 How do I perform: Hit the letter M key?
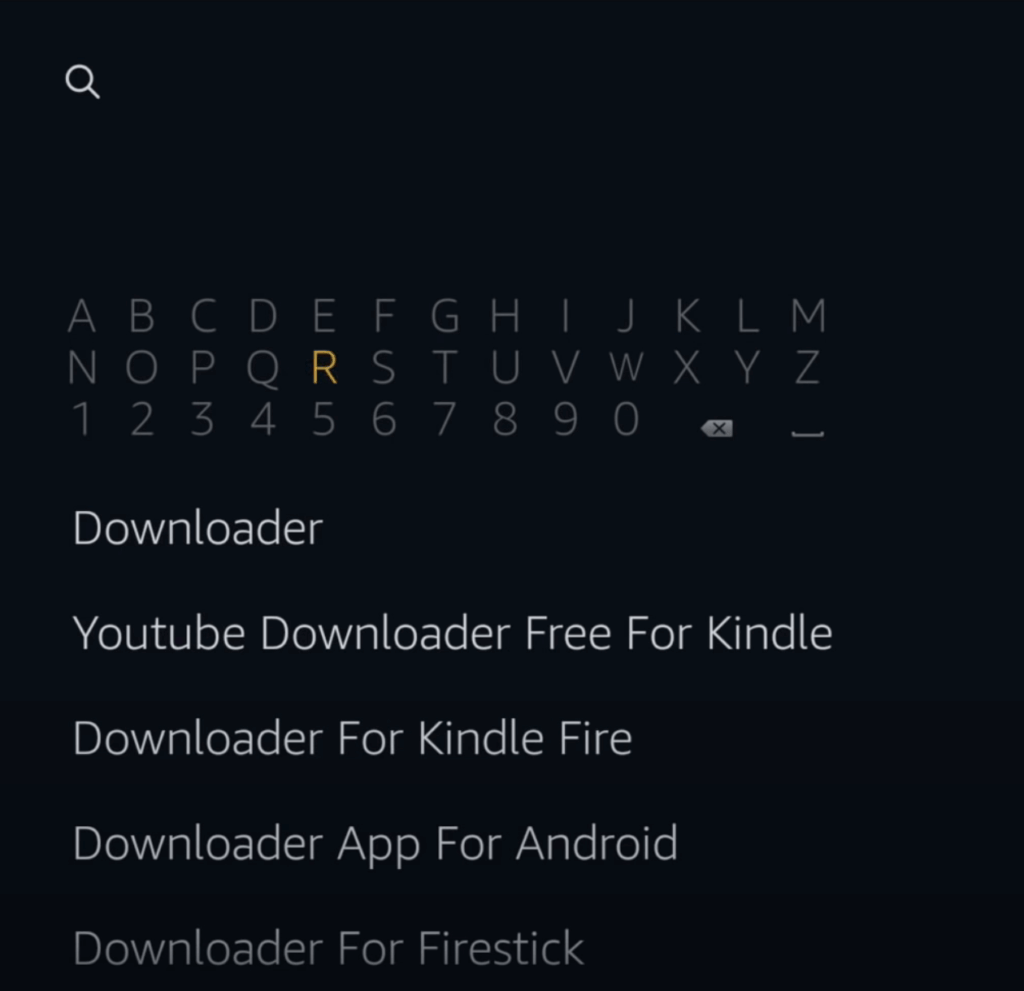[808, 317]
